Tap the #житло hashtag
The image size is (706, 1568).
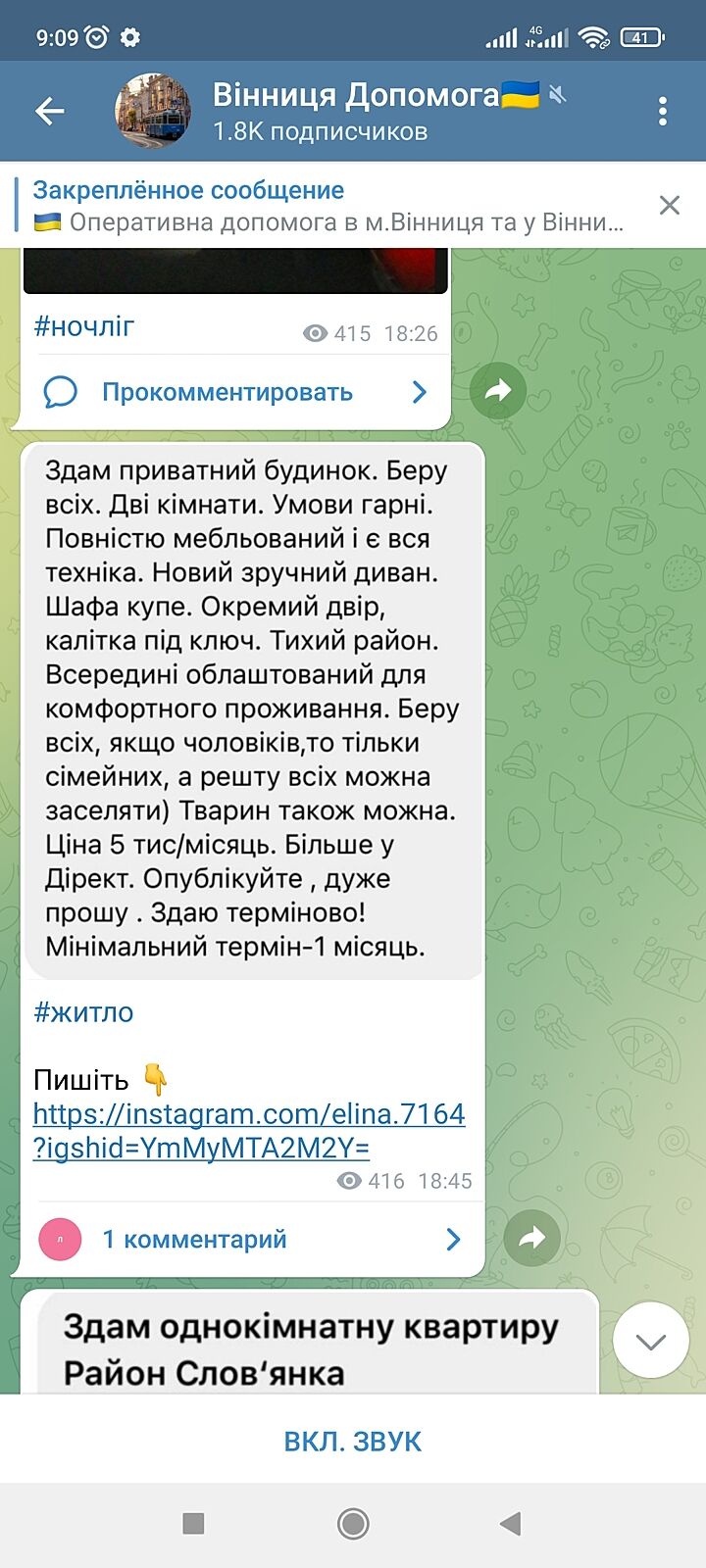coord(84,1012)
